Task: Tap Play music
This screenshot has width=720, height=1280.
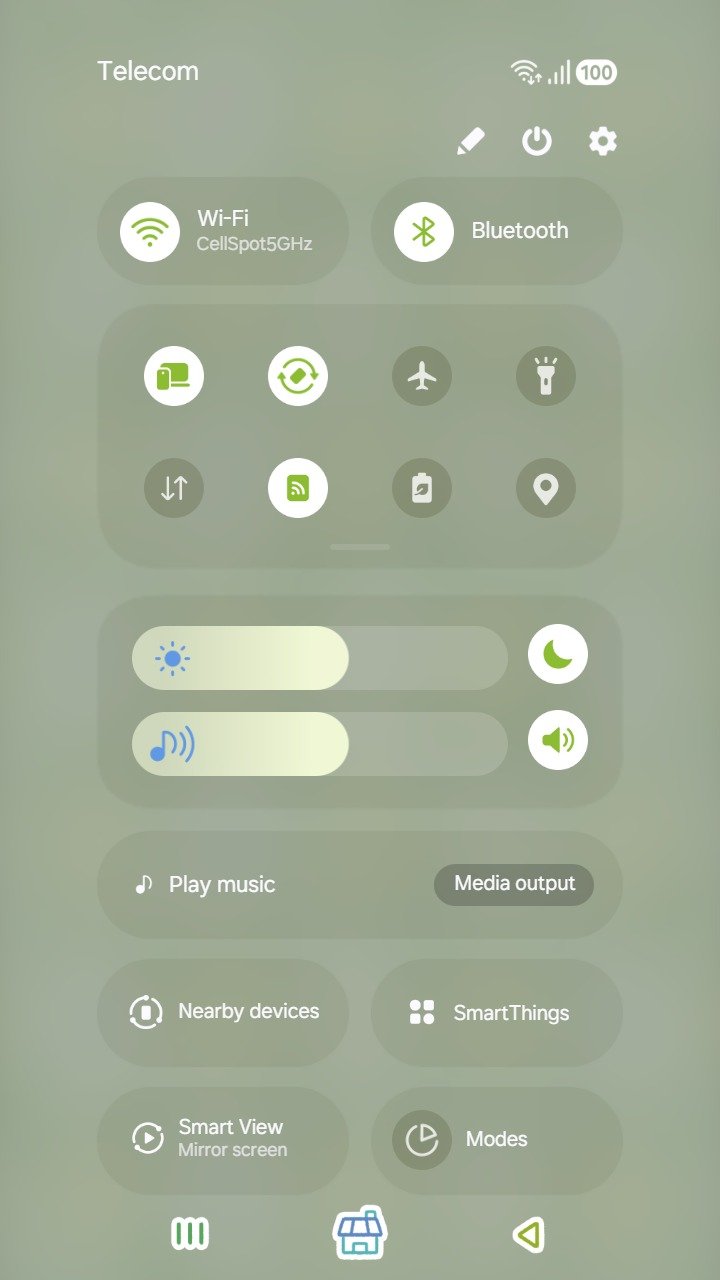Action: [222, 885]
